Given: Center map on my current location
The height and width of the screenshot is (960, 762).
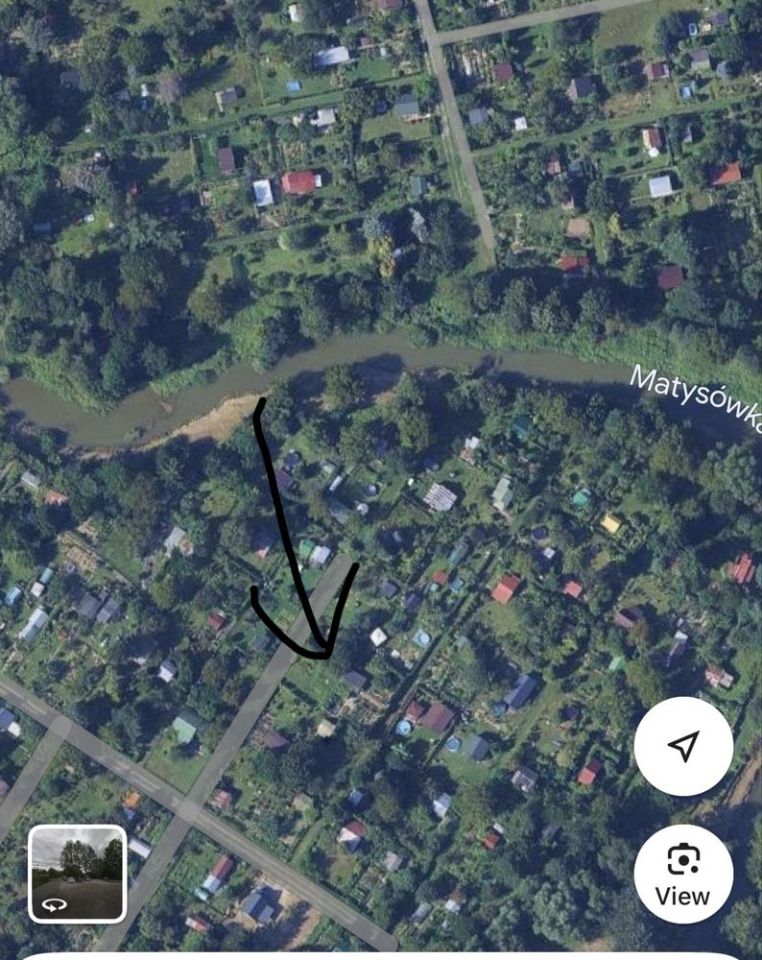Looking at the screenshot, I should point(683,746).
